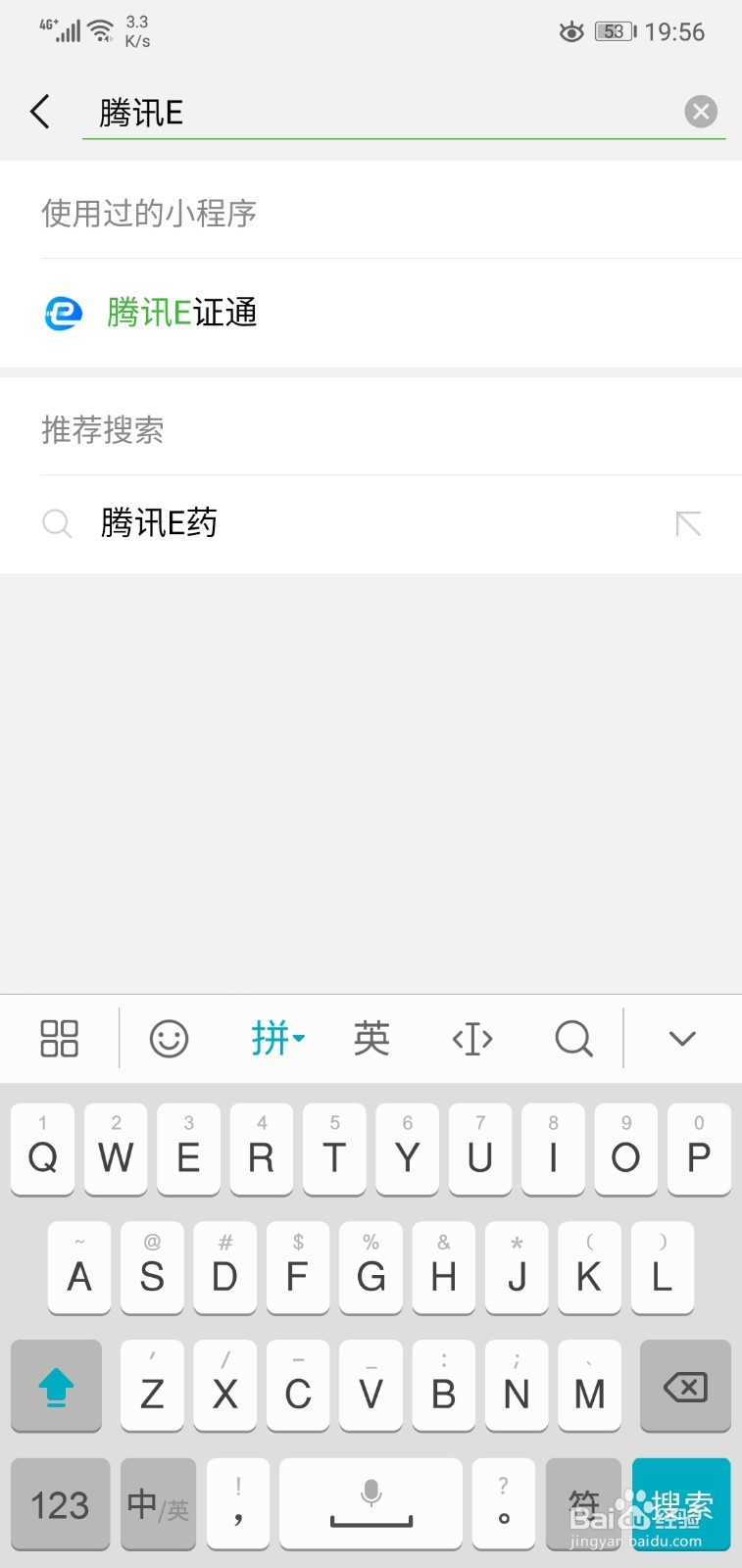Tap the 腾讯E药 suggestion fill arrow

[687, 523]
